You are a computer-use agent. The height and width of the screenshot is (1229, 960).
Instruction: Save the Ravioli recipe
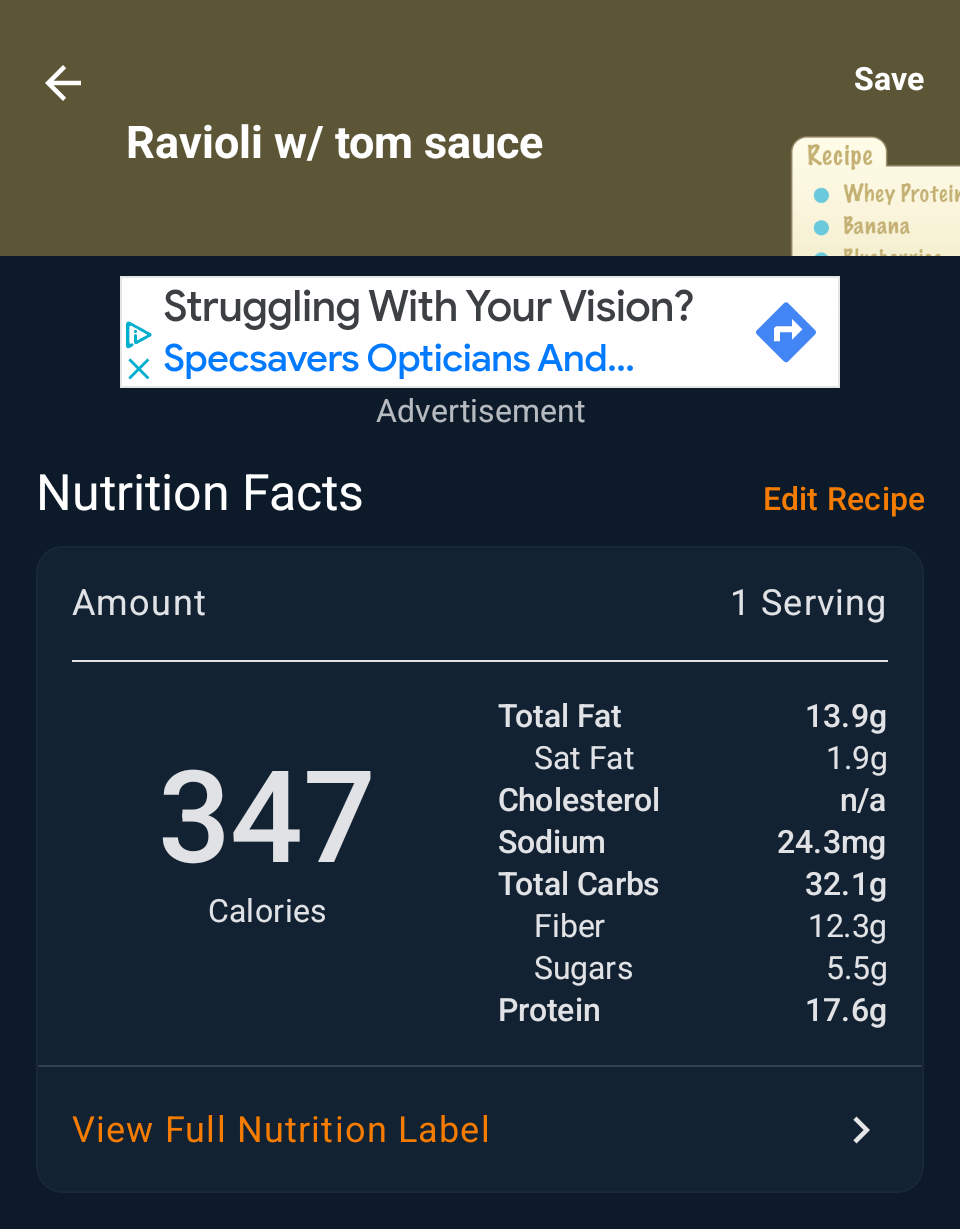click(888, 80)
